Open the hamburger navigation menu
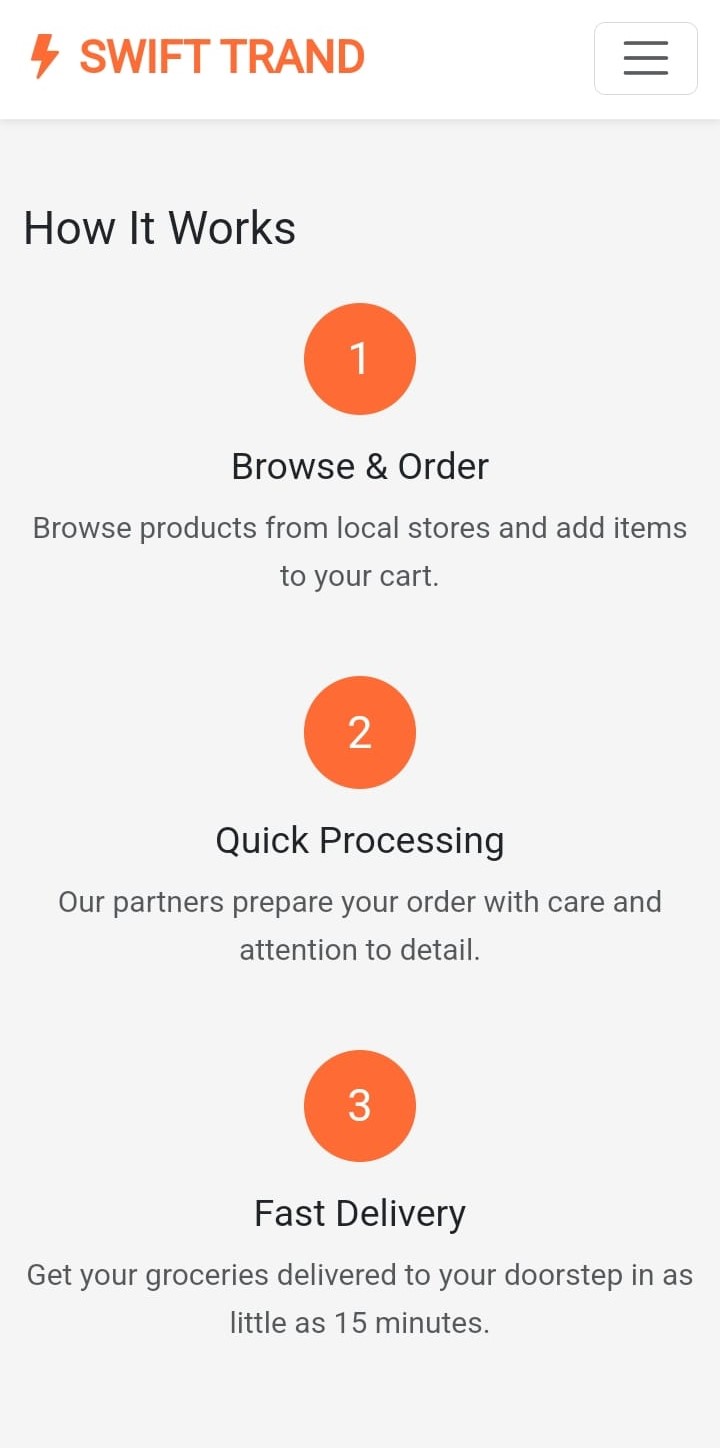The height and width of the screenshot is (1448, 720). [646, 58]
